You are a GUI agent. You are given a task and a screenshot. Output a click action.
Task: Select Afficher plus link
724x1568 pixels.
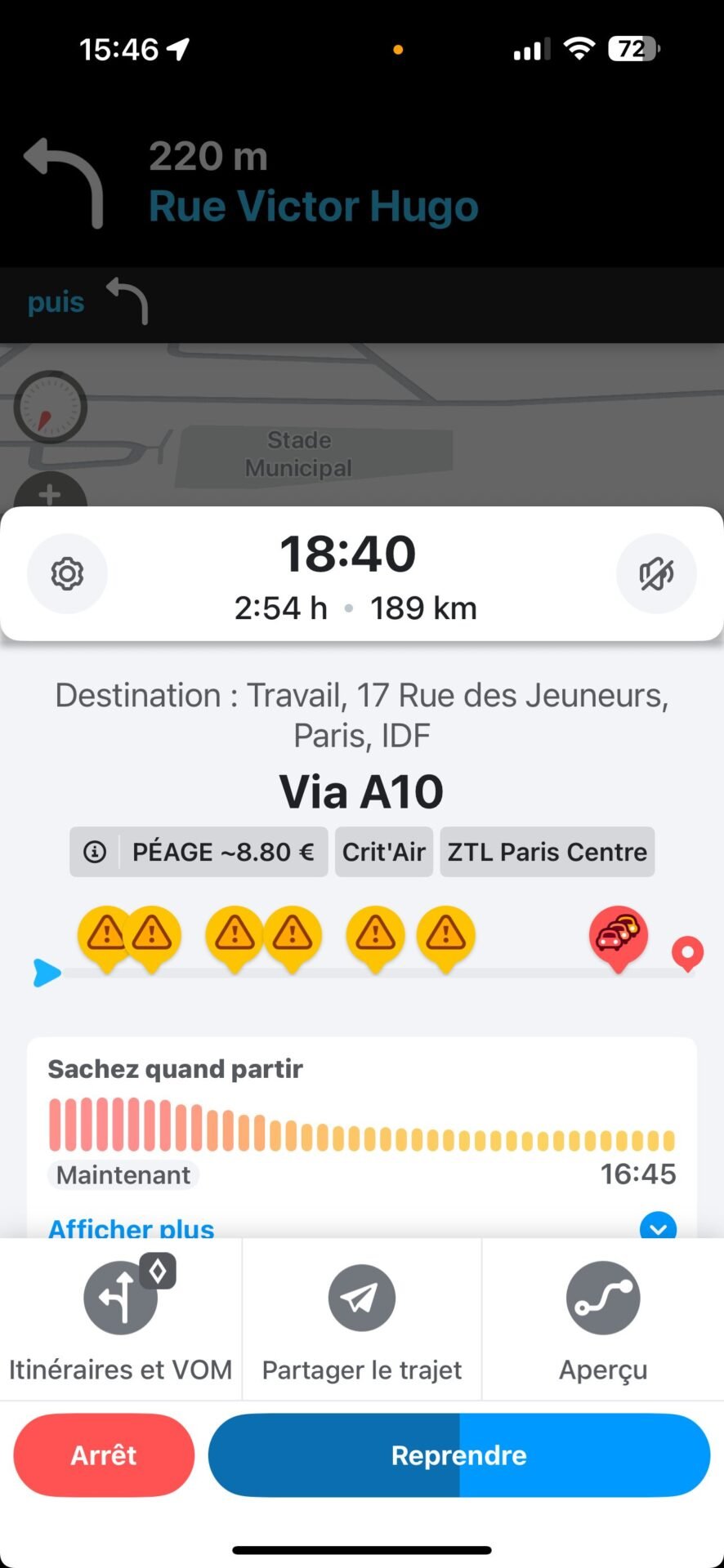click(131, 1228)
